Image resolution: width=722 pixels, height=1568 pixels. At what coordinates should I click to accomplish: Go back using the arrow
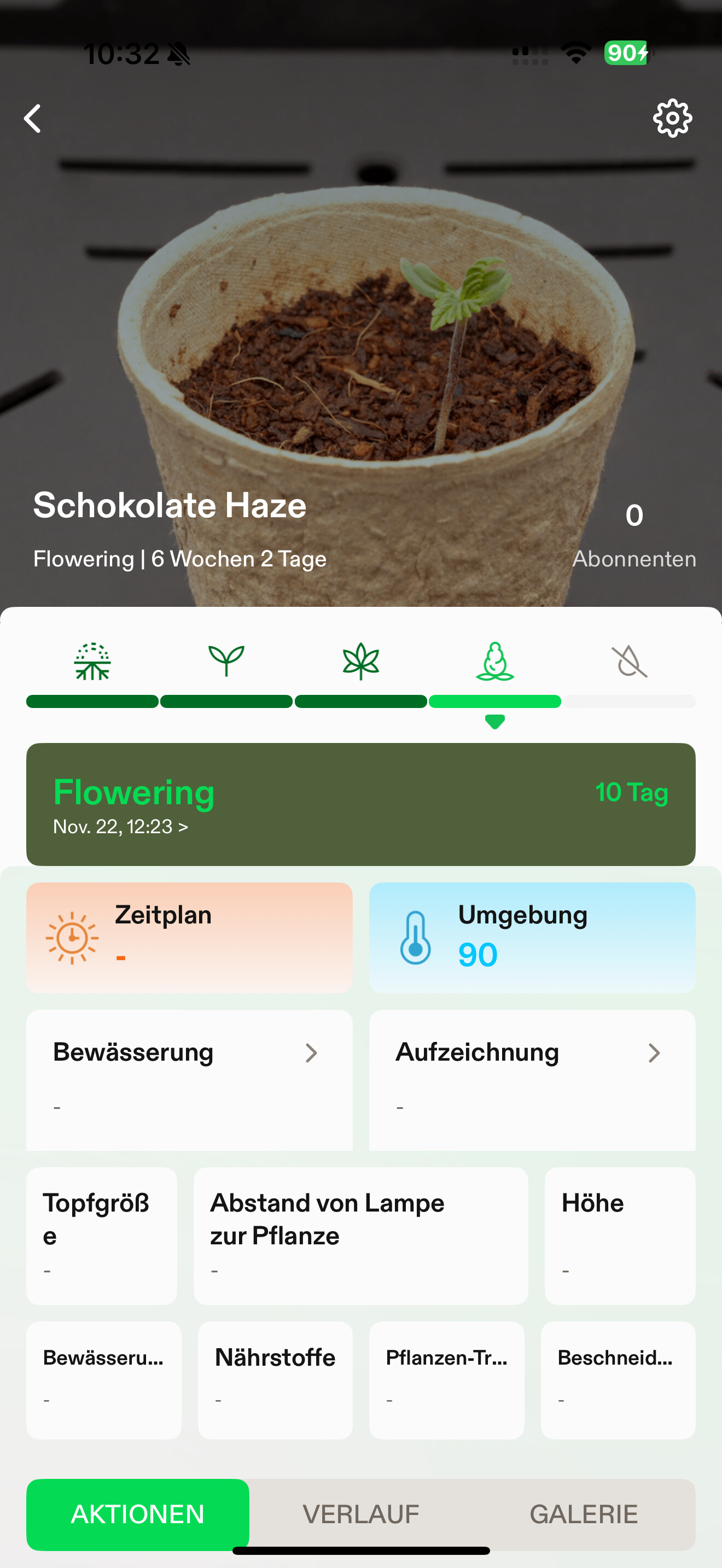(x=33, y=118)
